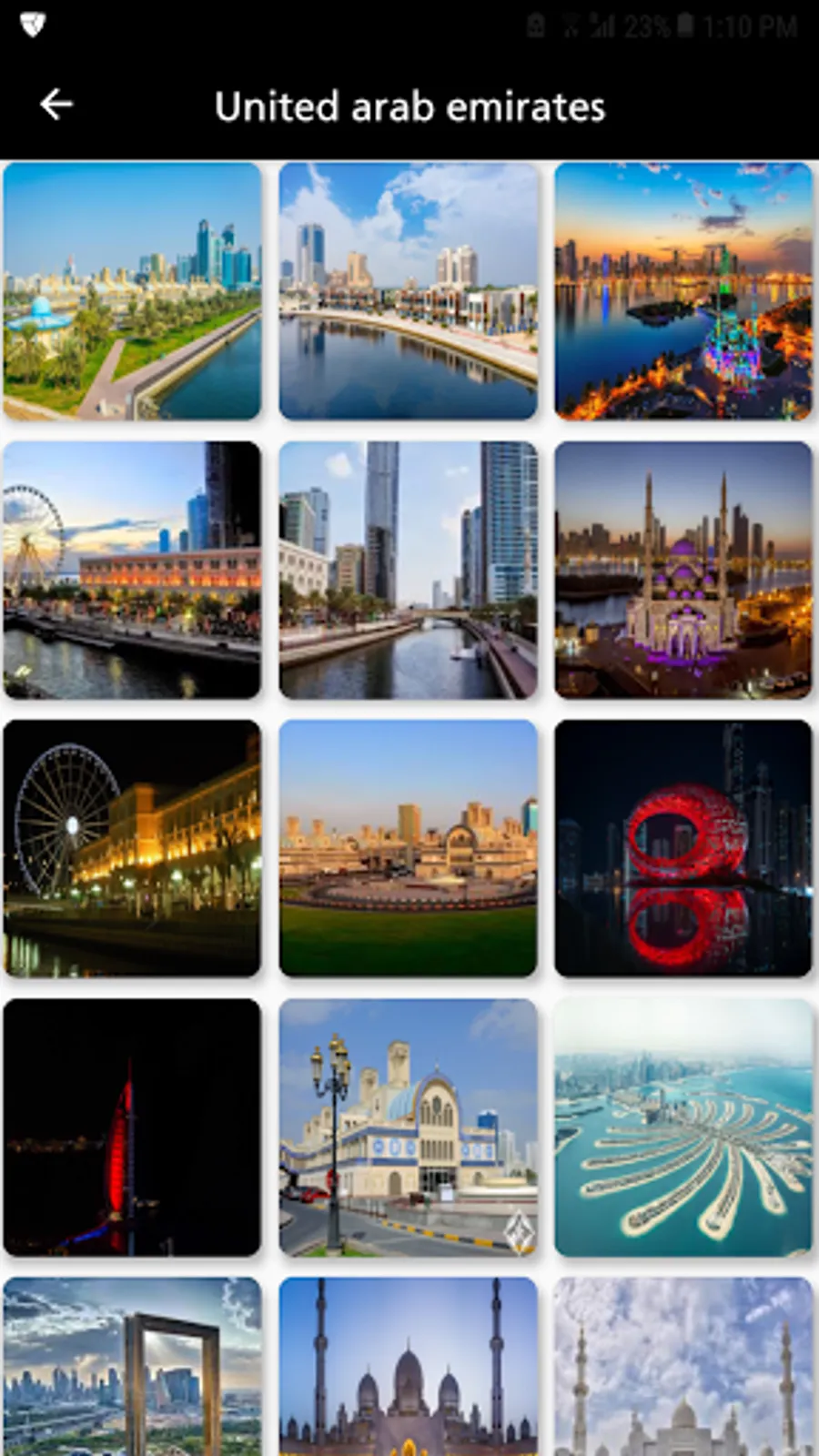Open the curved canal promenade daytime photo
The width and height of the screenshot is (819, 1456).
[409, 291]
